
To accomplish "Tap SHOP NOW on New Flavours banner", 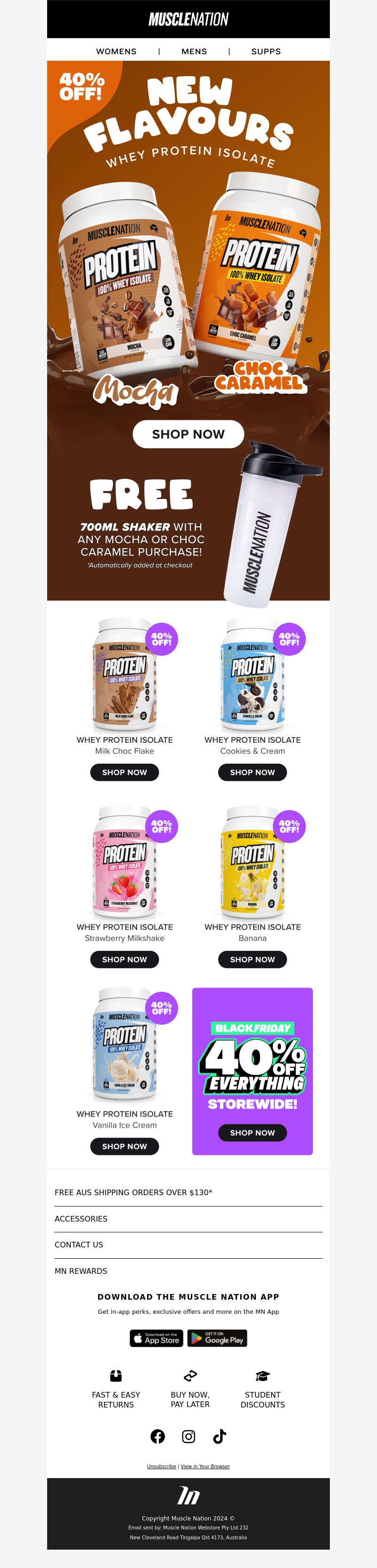I will [x=188, y=434].
